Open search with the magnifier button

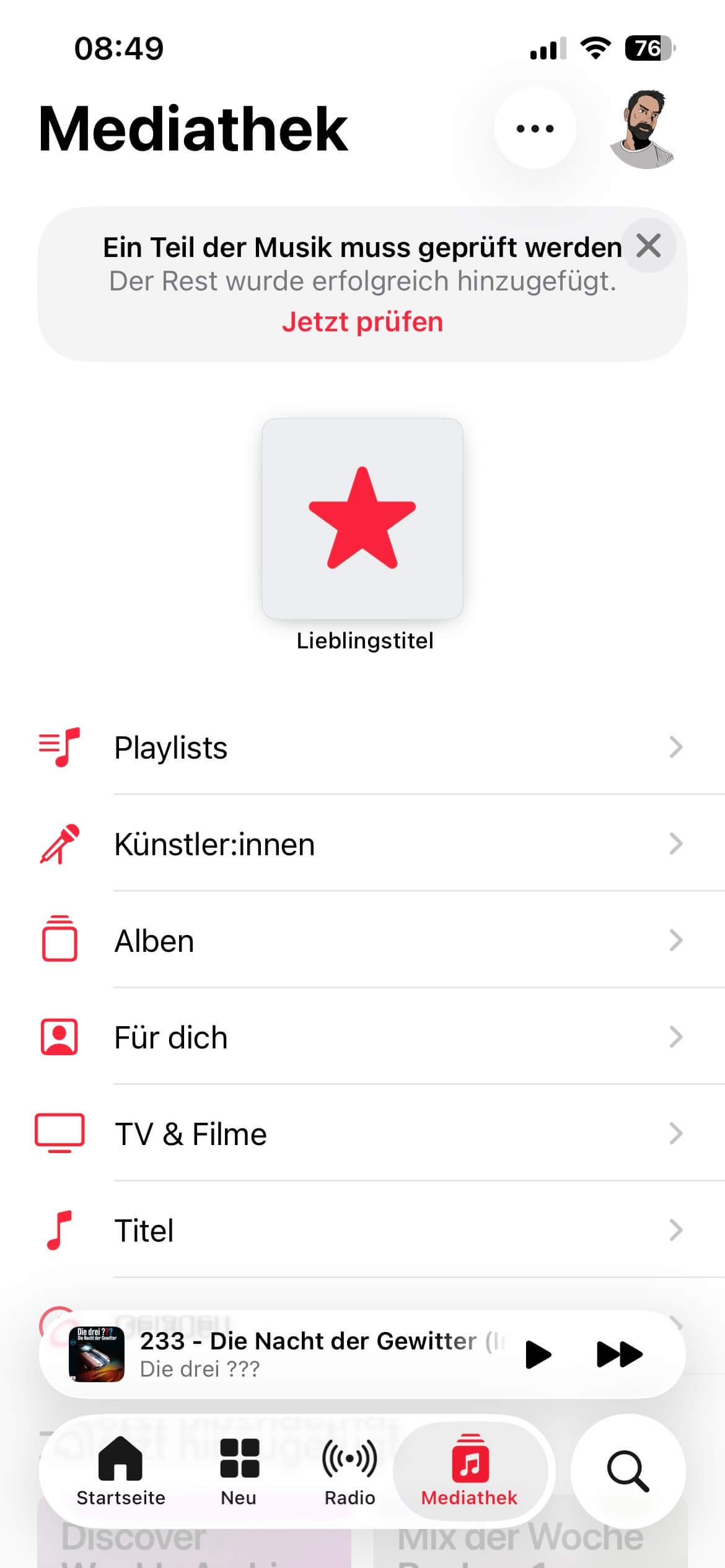[628, 1471]
